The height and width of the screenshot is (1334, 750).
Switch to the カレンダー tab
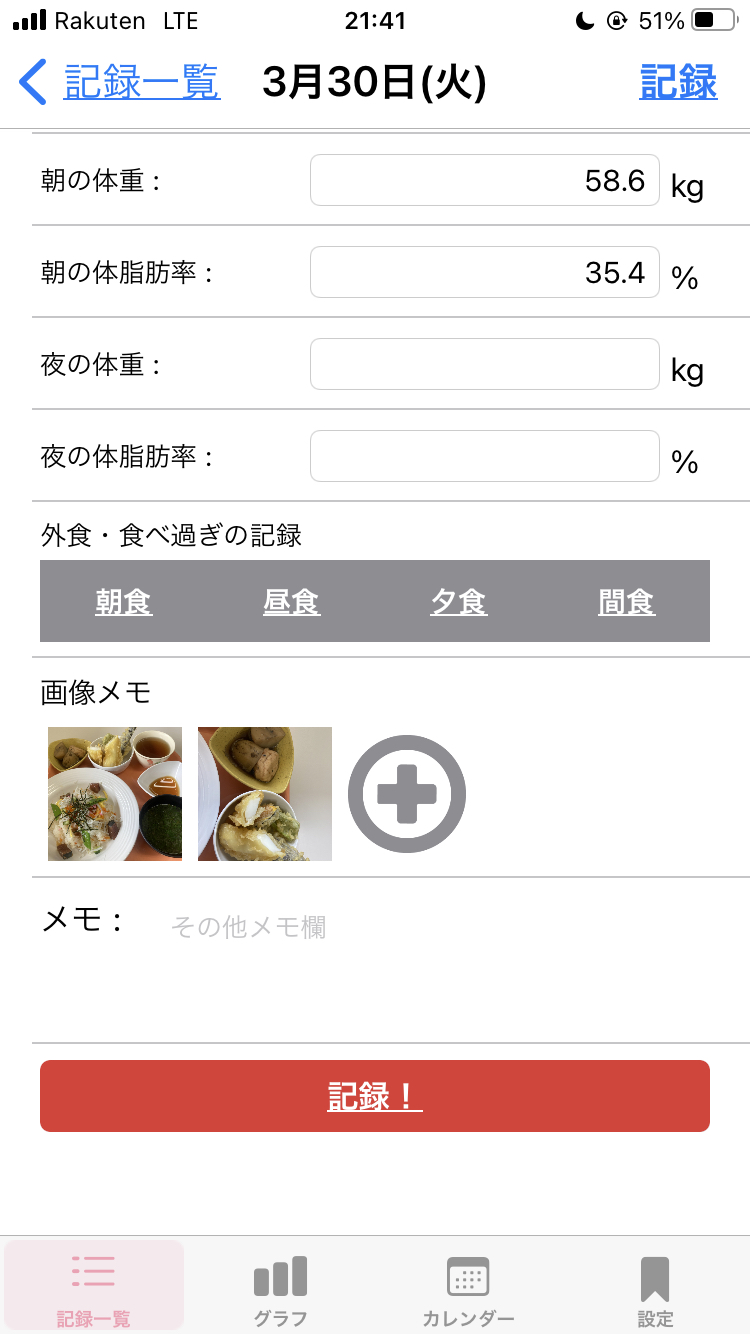click(468, 1290)
